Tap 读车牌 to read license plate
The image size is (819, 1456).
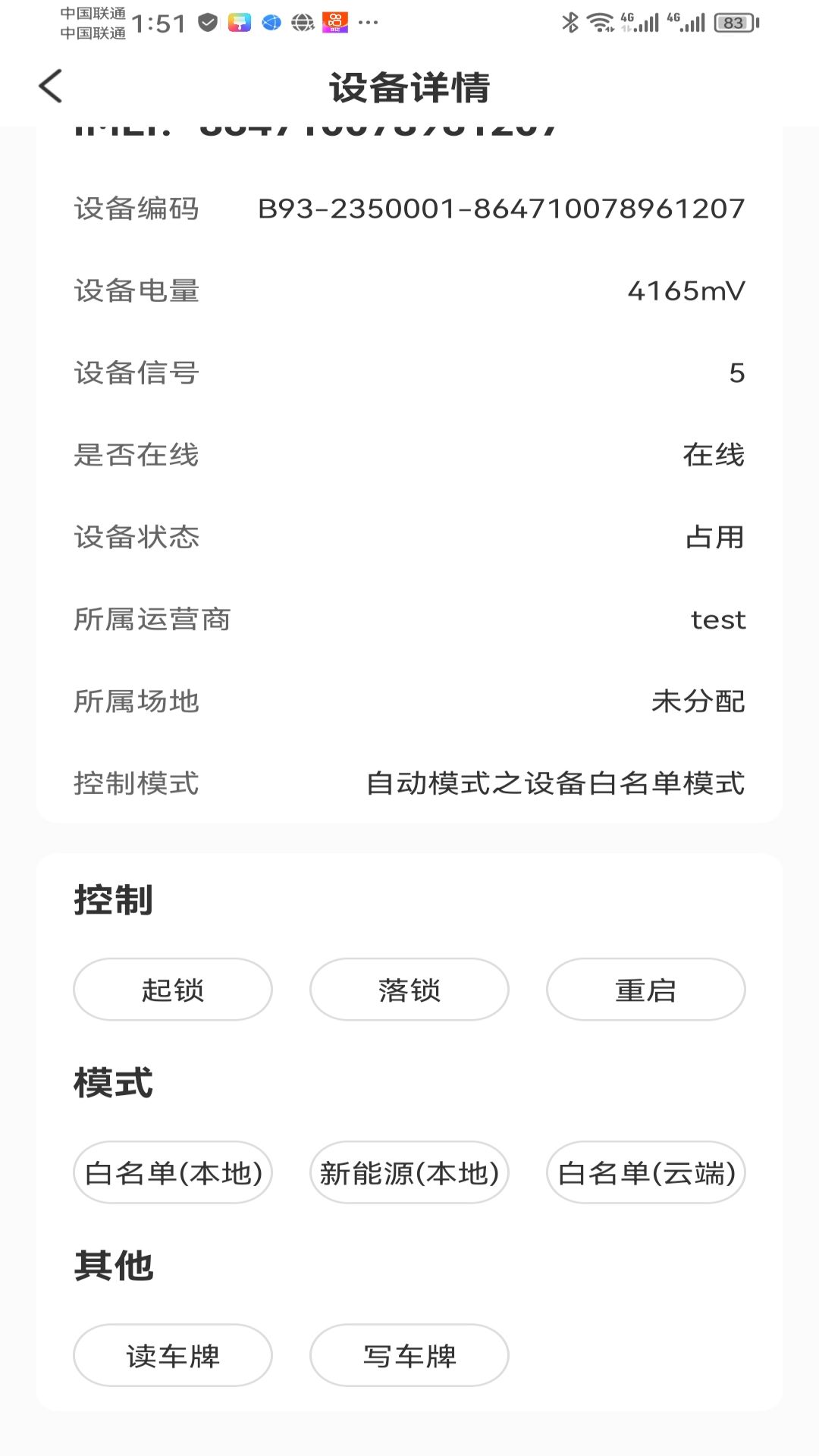coord(172,1355)
